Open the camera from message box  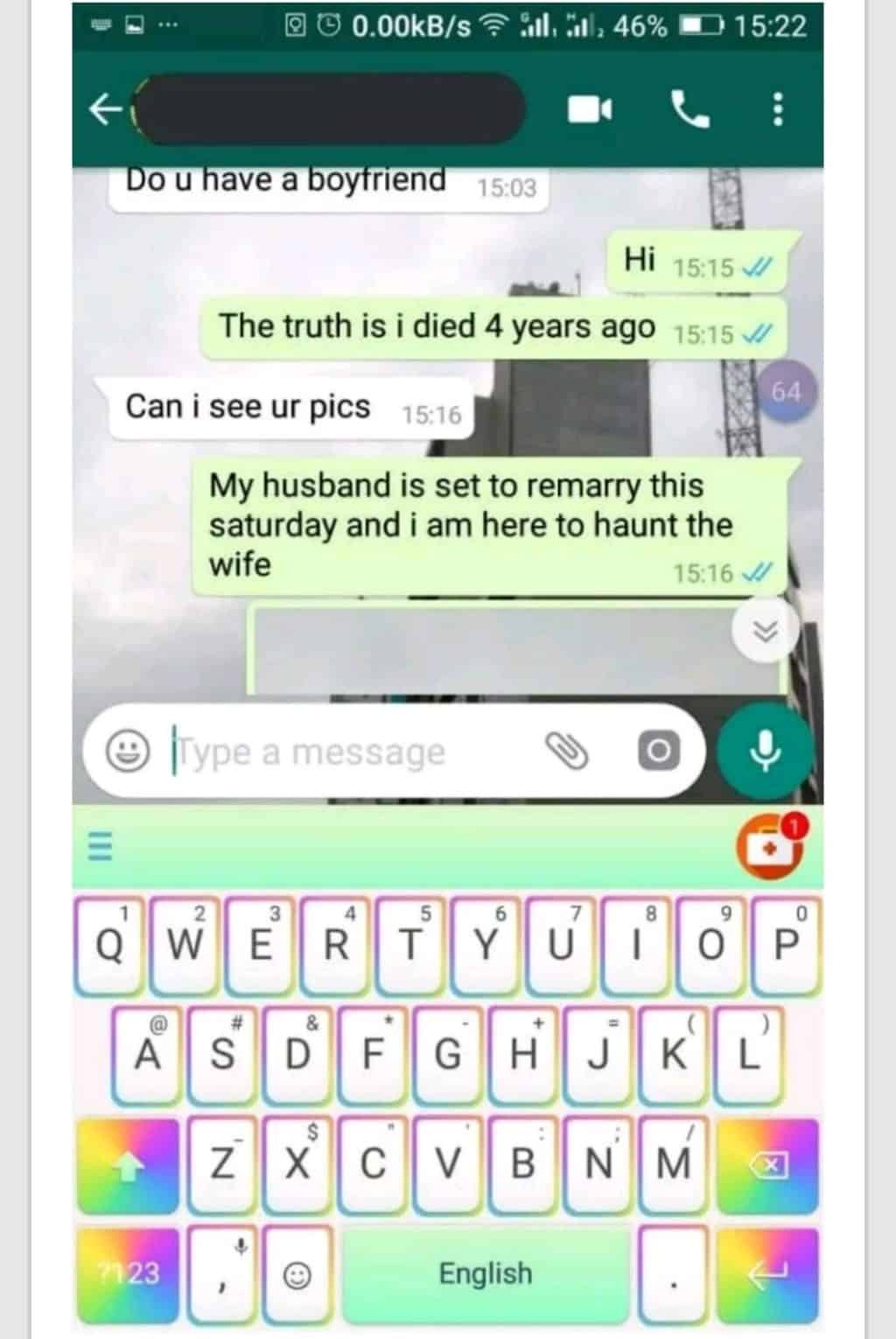coord(658,751)
